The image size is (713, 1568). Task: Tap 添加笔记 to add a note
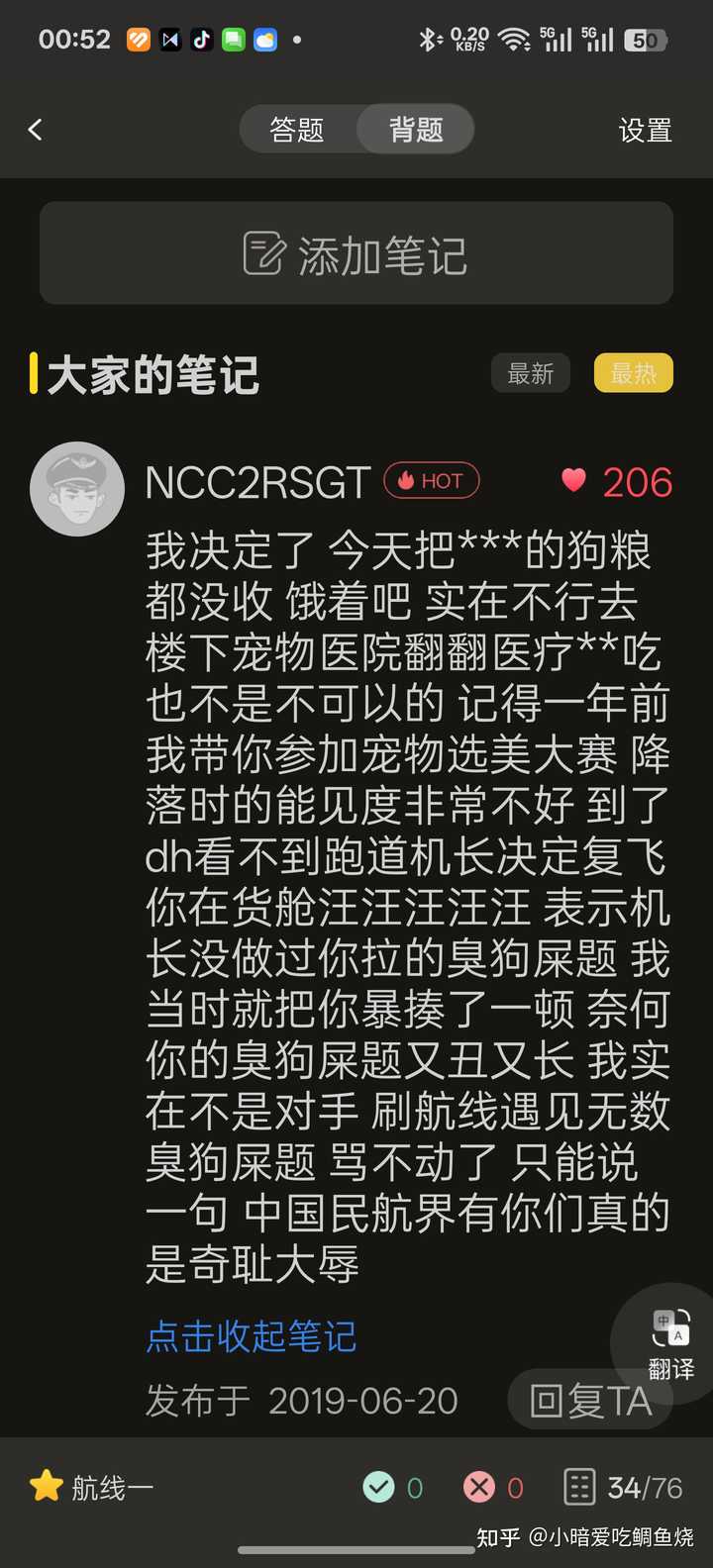click(x=356, y=254)
